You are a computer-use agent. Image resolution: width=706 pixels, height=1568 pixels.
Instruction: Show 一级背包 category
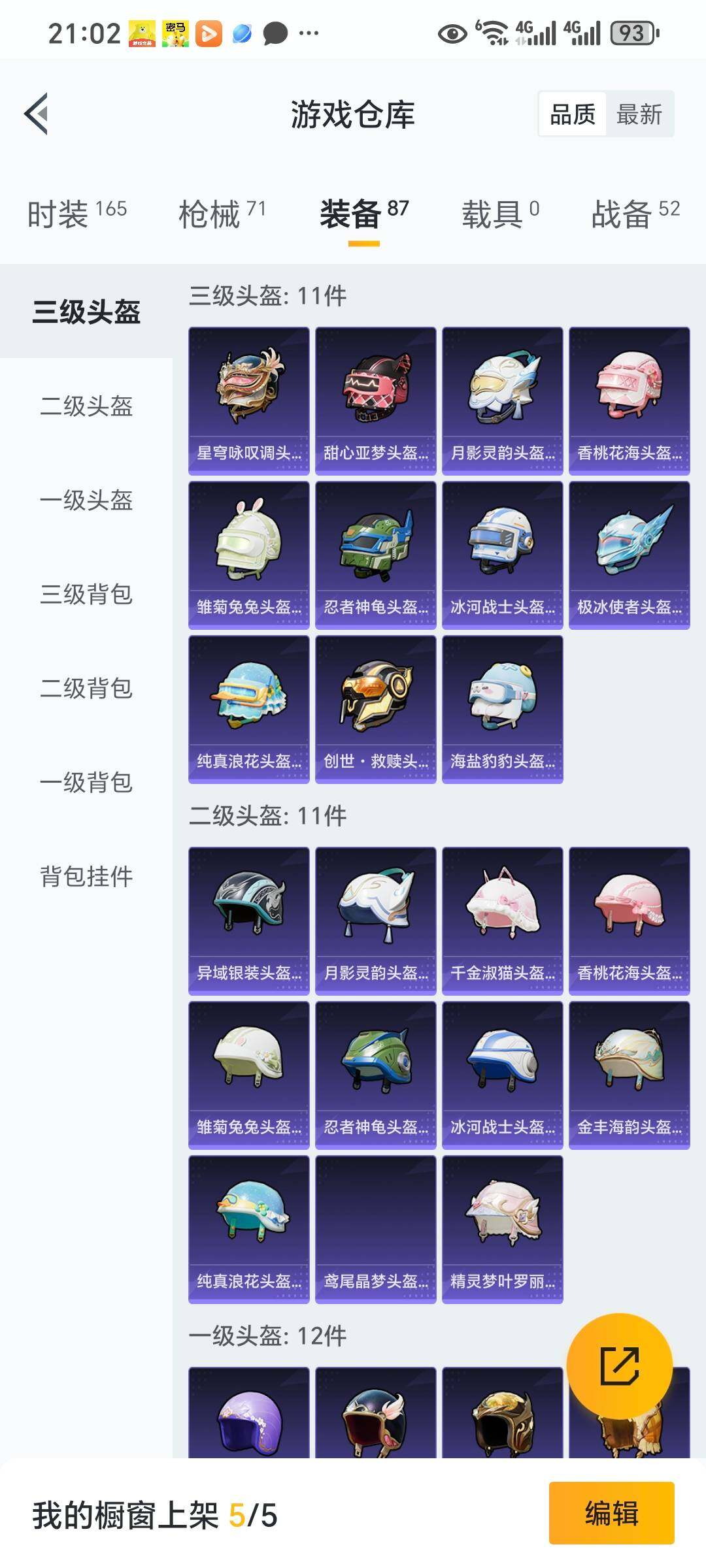[86, 782]
